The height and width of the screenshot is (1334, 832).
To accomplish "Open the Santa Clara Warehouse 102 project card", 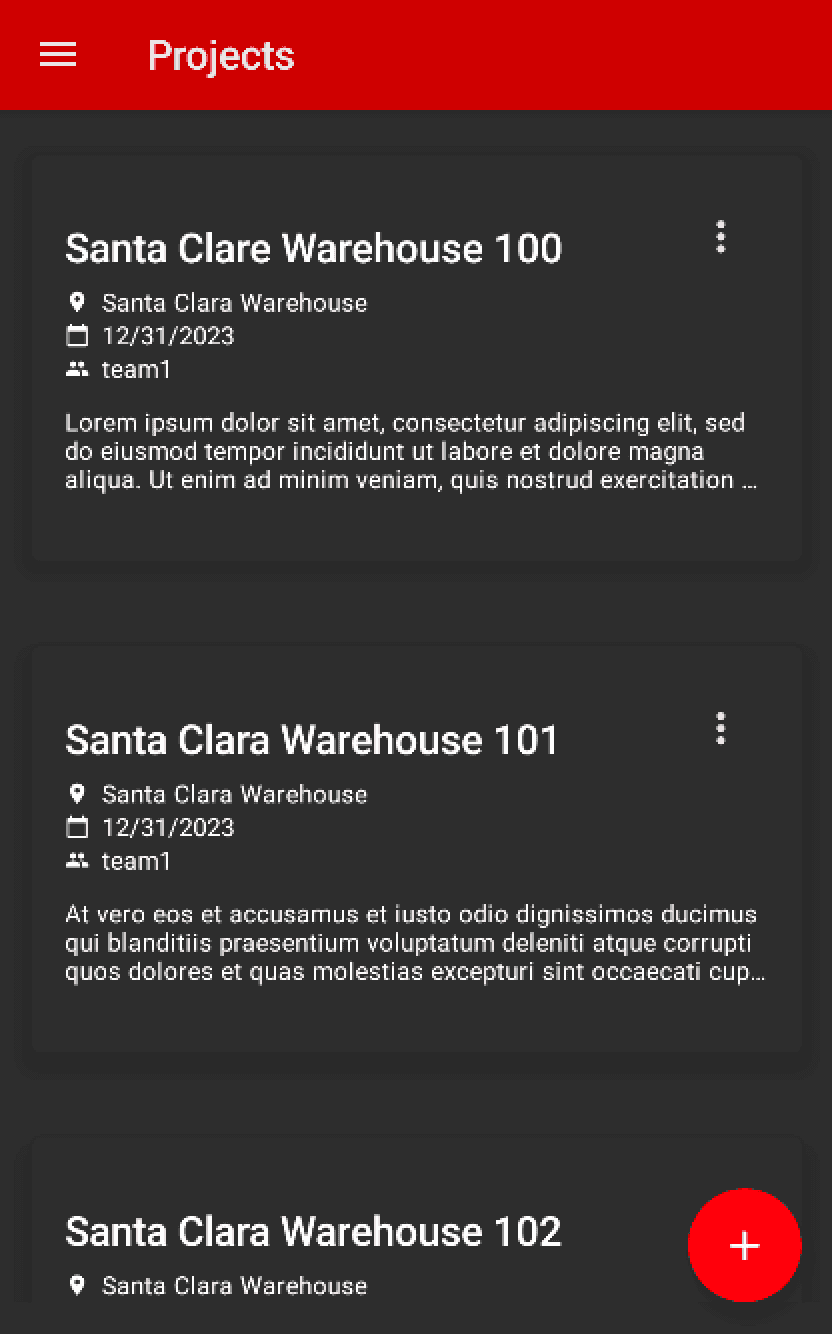I will [417, 1220].
